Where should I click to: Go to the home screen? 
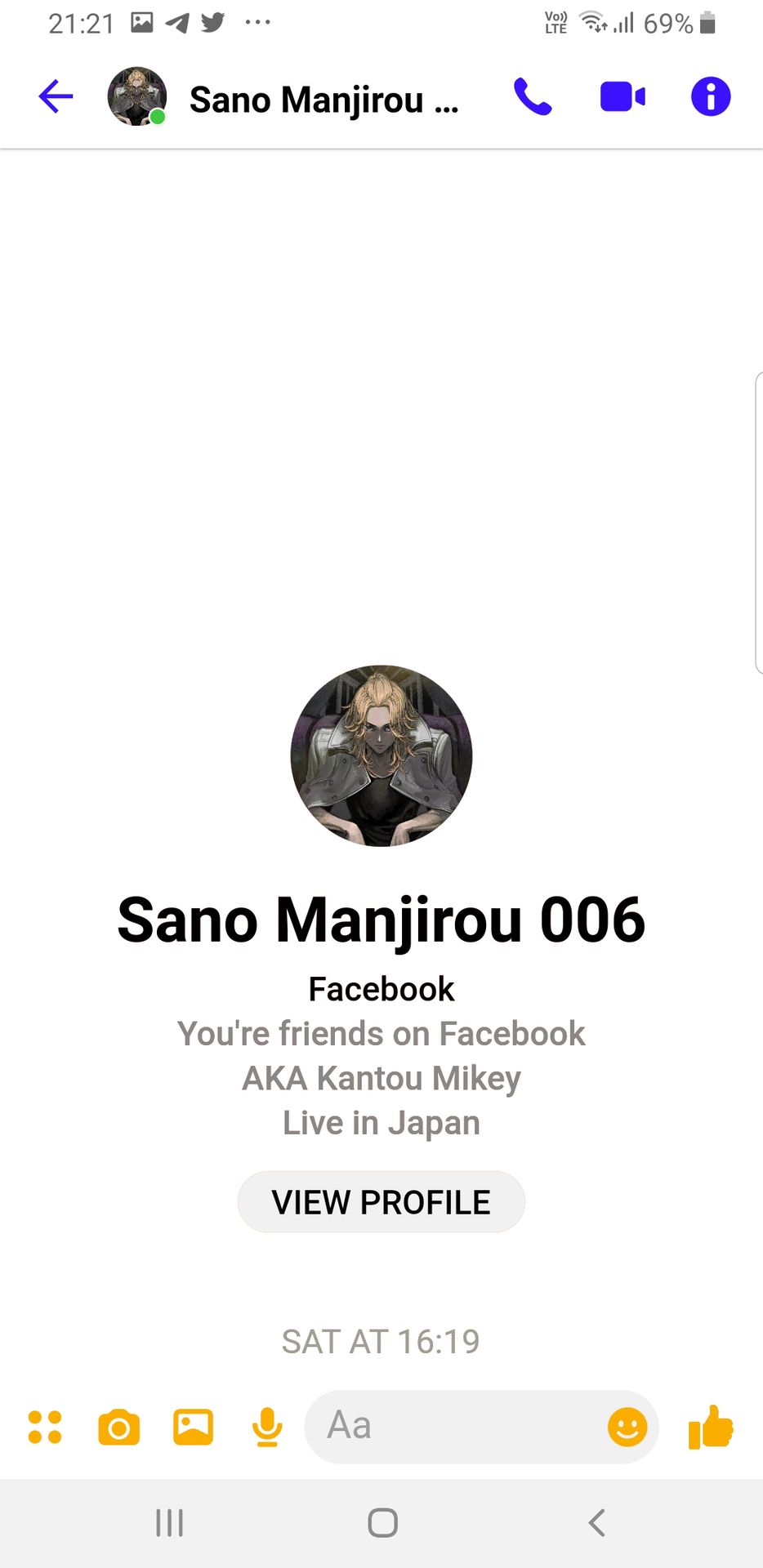(x=382, y=1523)
